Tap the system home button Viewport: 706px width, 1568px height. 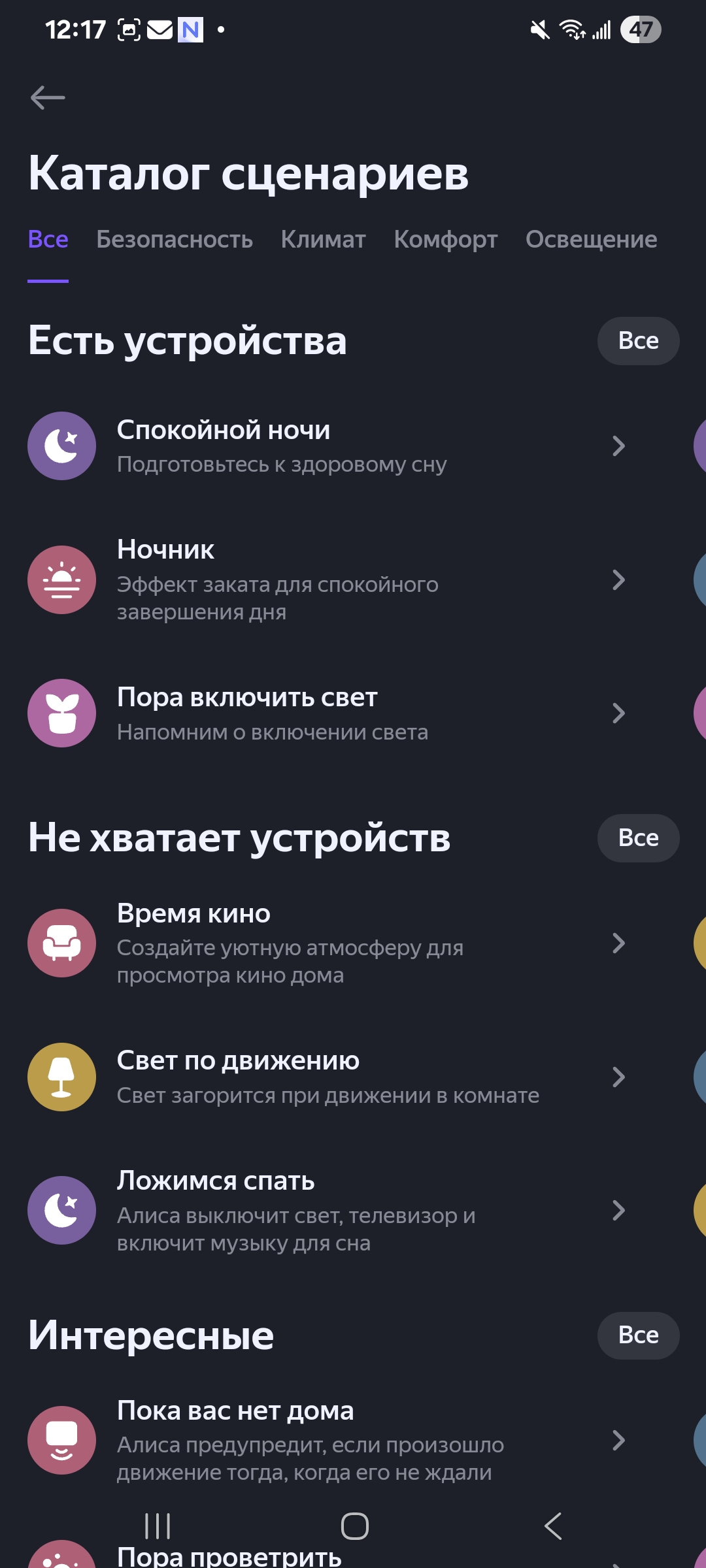pyautogui.click(x=354, y=1526)
